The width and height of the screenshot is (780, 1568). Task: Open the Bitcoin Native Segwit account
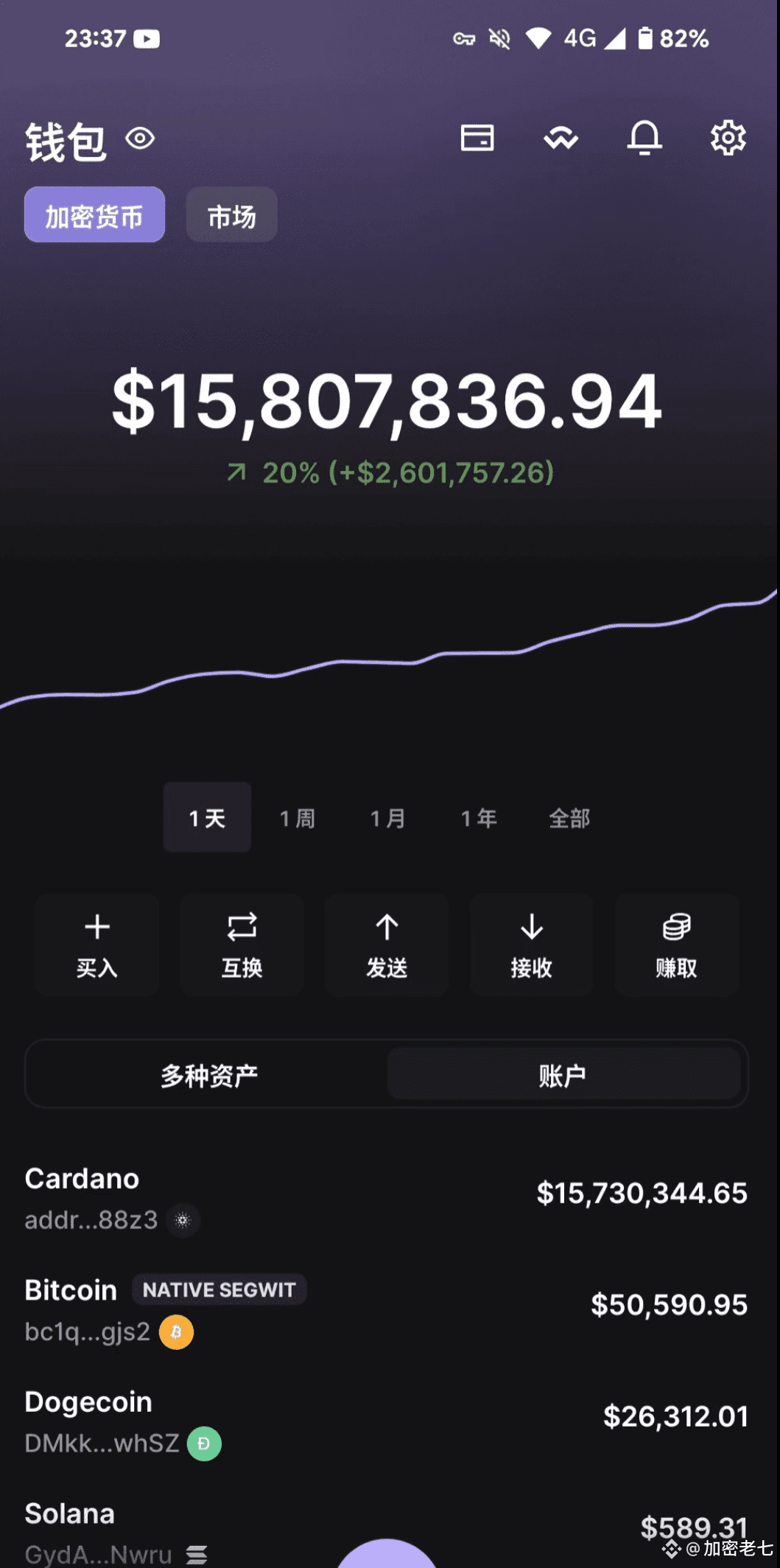[x=386, y=1309]
